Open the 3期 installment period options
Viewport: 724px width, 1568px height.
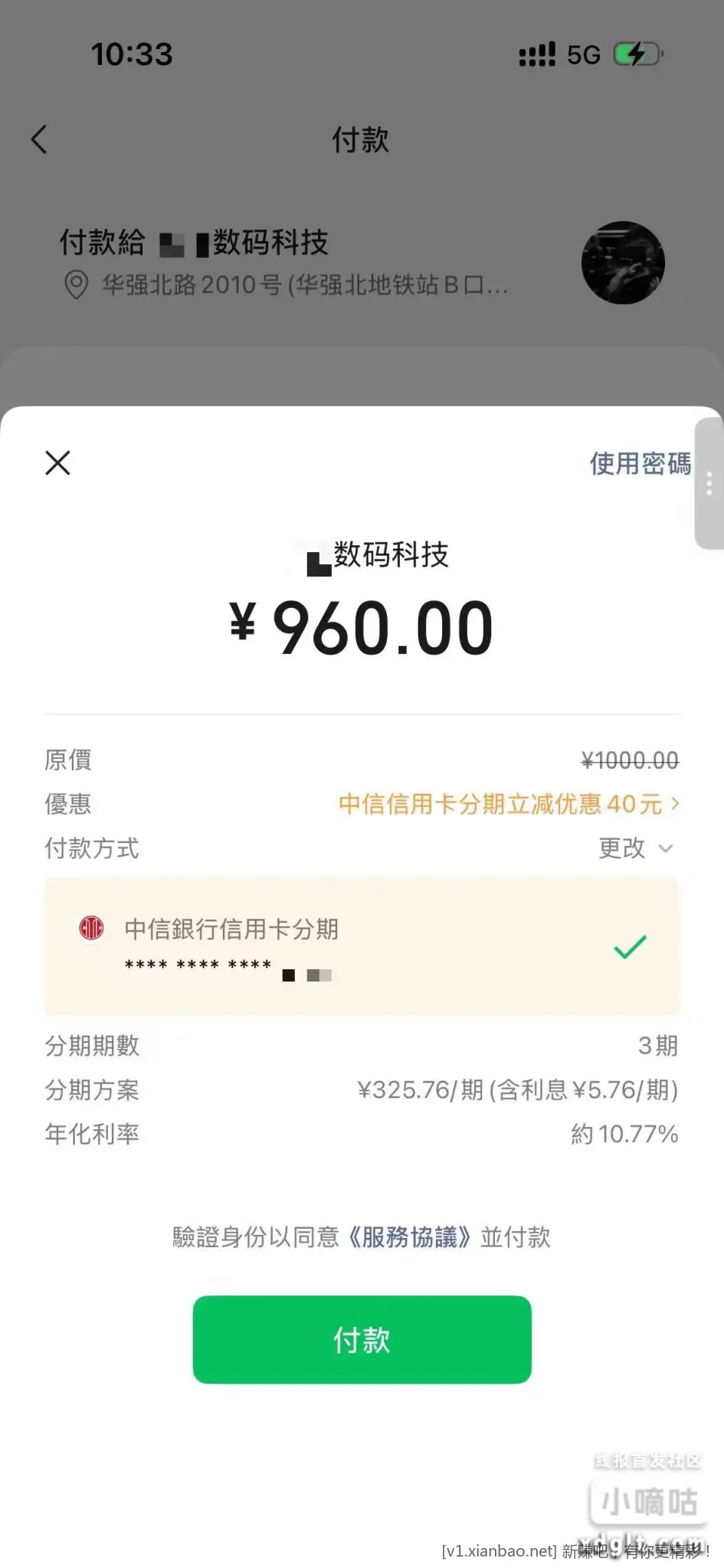click(657, 1046)
